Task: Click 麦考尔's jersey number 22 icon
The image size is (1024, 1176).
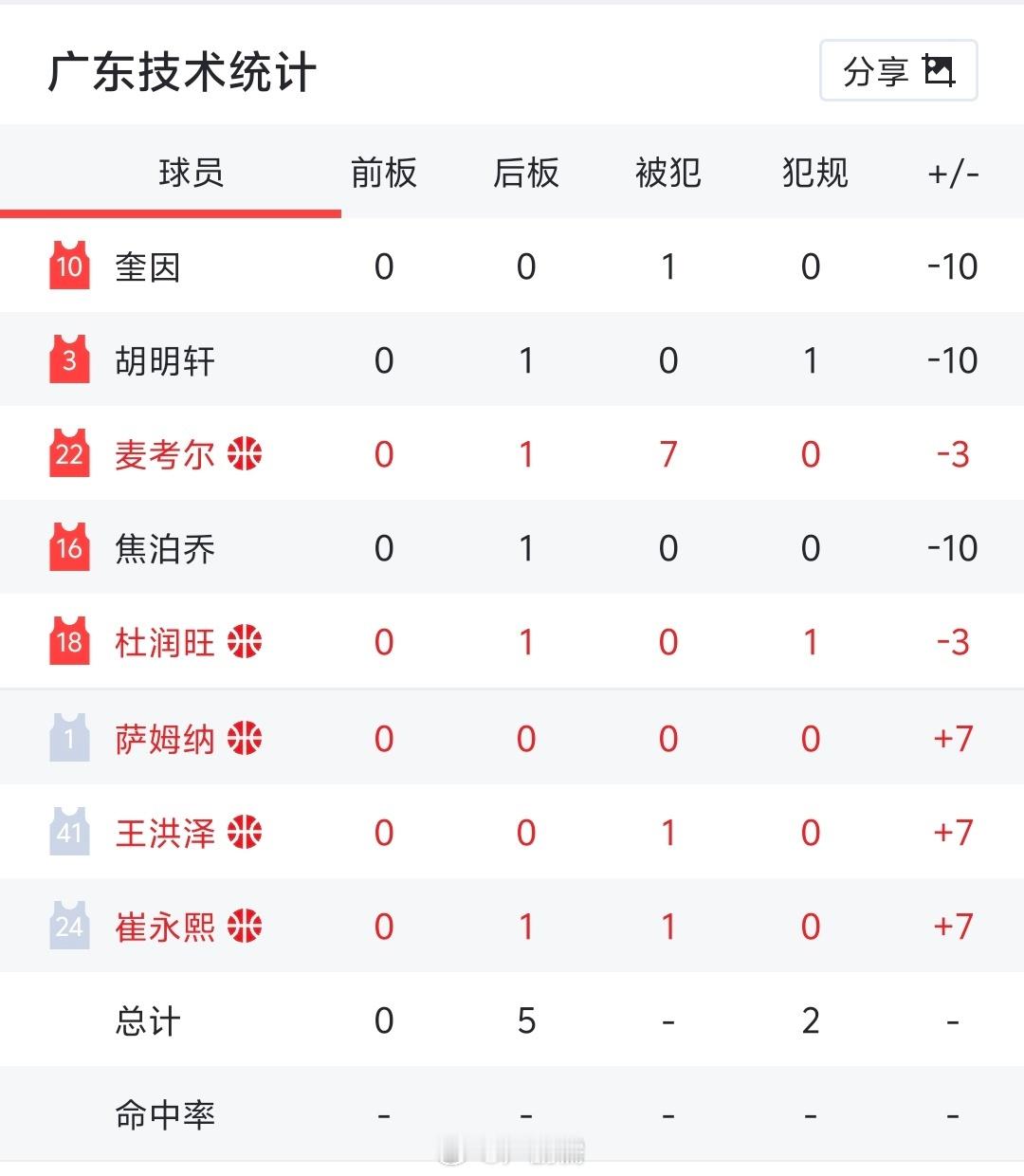Action: [68, 454]
